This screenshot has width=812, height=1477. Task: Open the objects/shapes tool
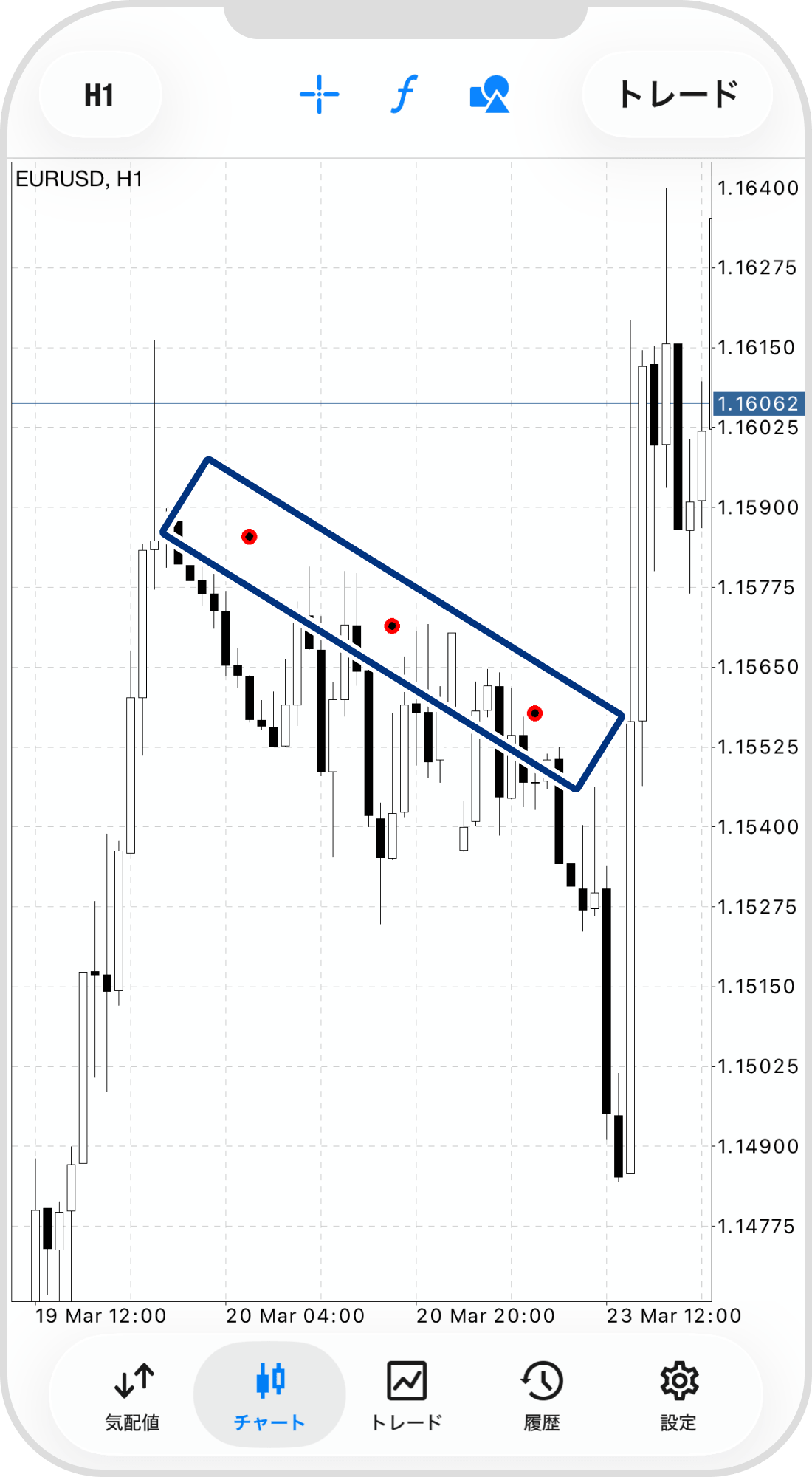pos(489,95)
